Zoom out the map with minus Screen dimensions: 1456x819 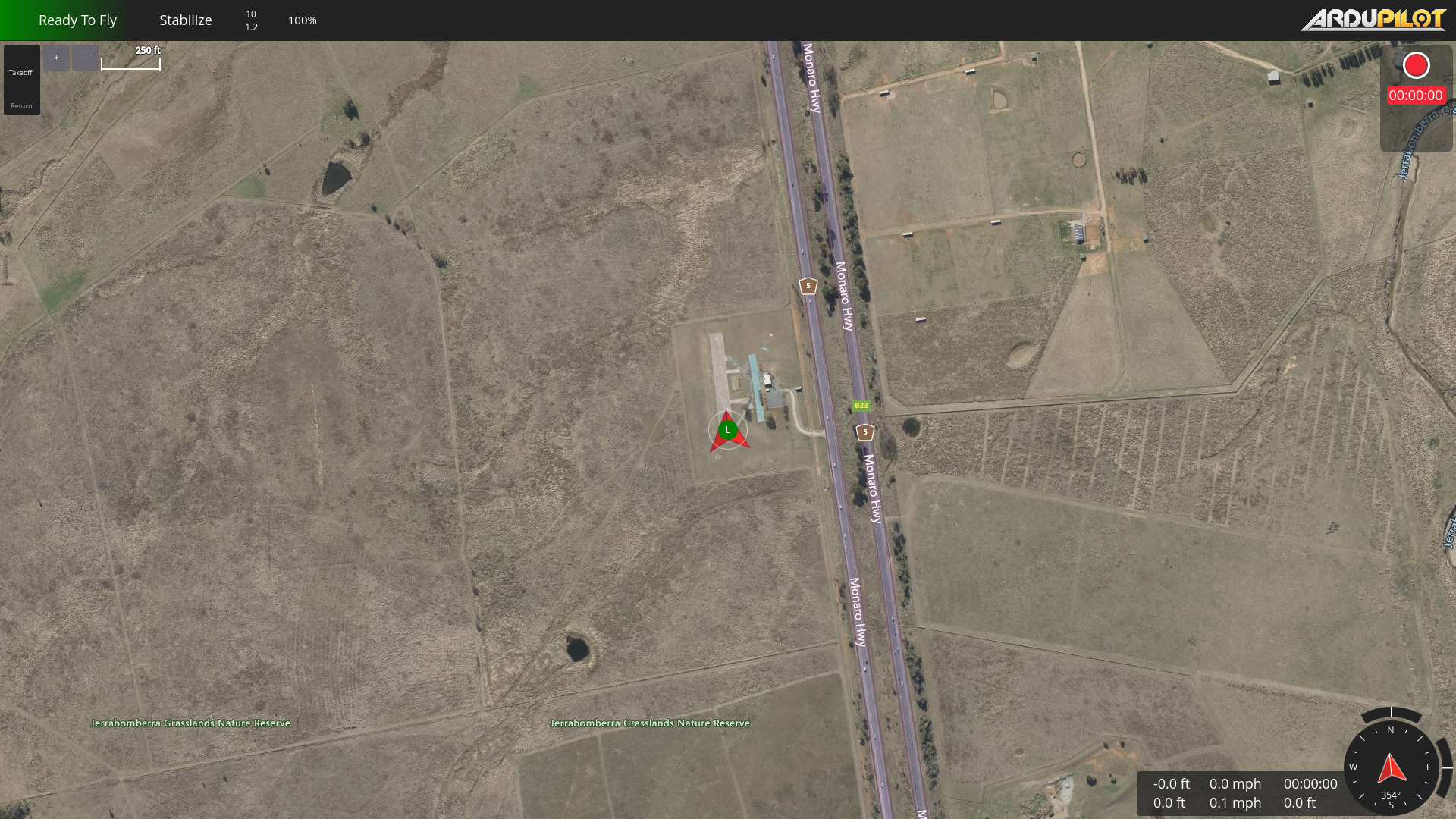[x=86, y=58]
